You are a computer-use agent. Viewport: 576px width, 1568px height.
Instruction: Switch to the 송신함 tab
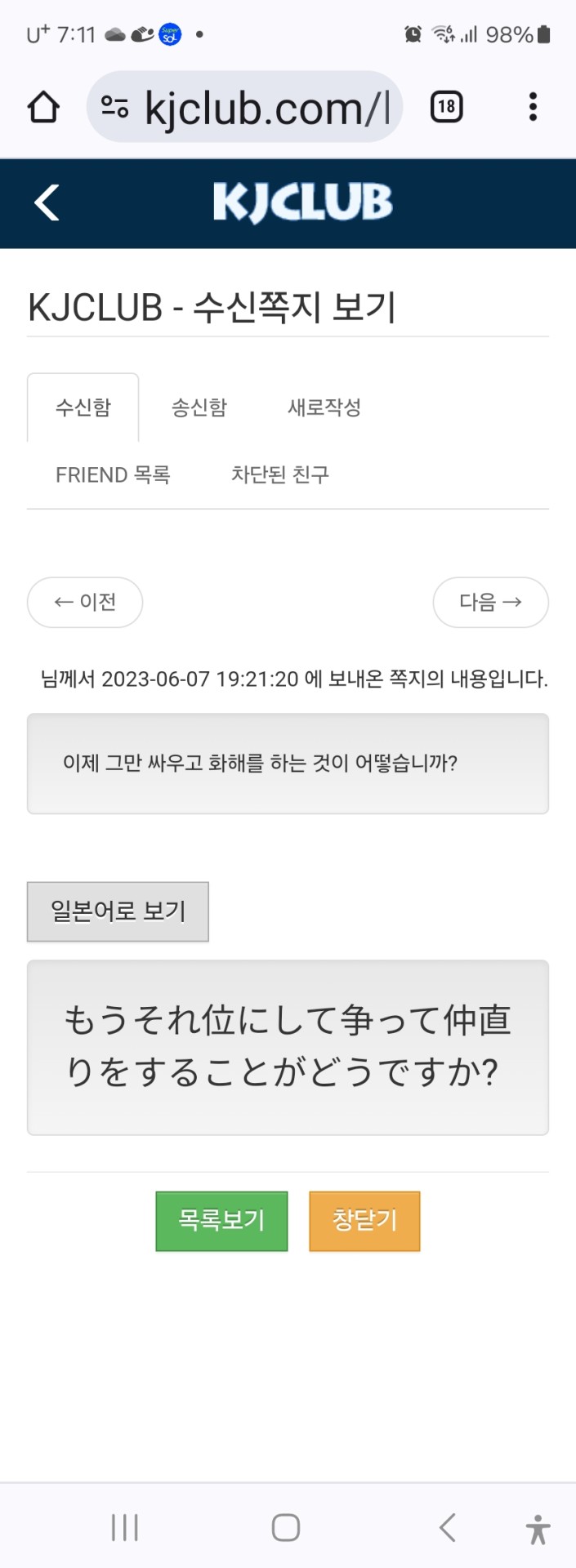pyautogui.click(x=199, y=408)
